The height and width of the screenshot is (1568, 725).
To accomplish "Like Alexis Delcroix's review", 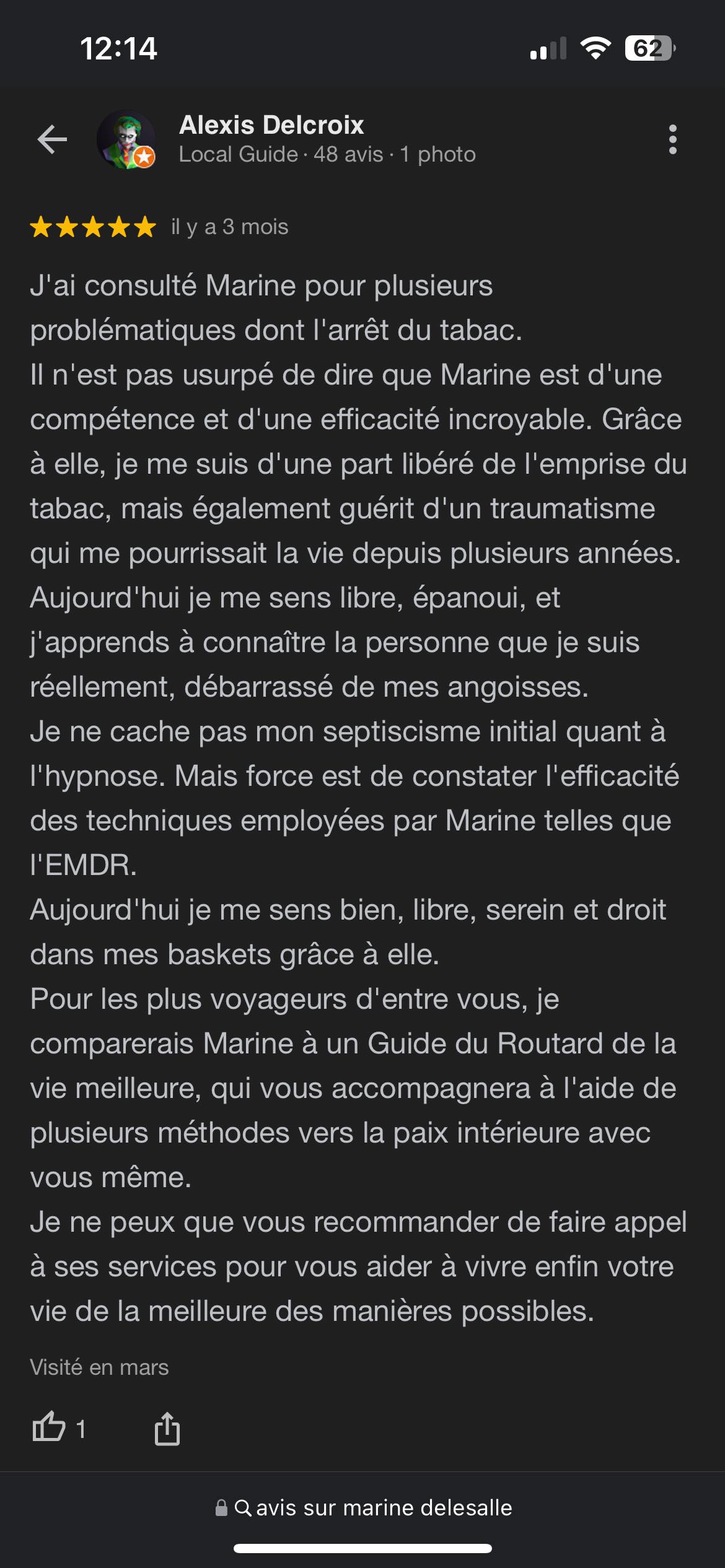I will pyautogui.click(x=49, y=1429).
